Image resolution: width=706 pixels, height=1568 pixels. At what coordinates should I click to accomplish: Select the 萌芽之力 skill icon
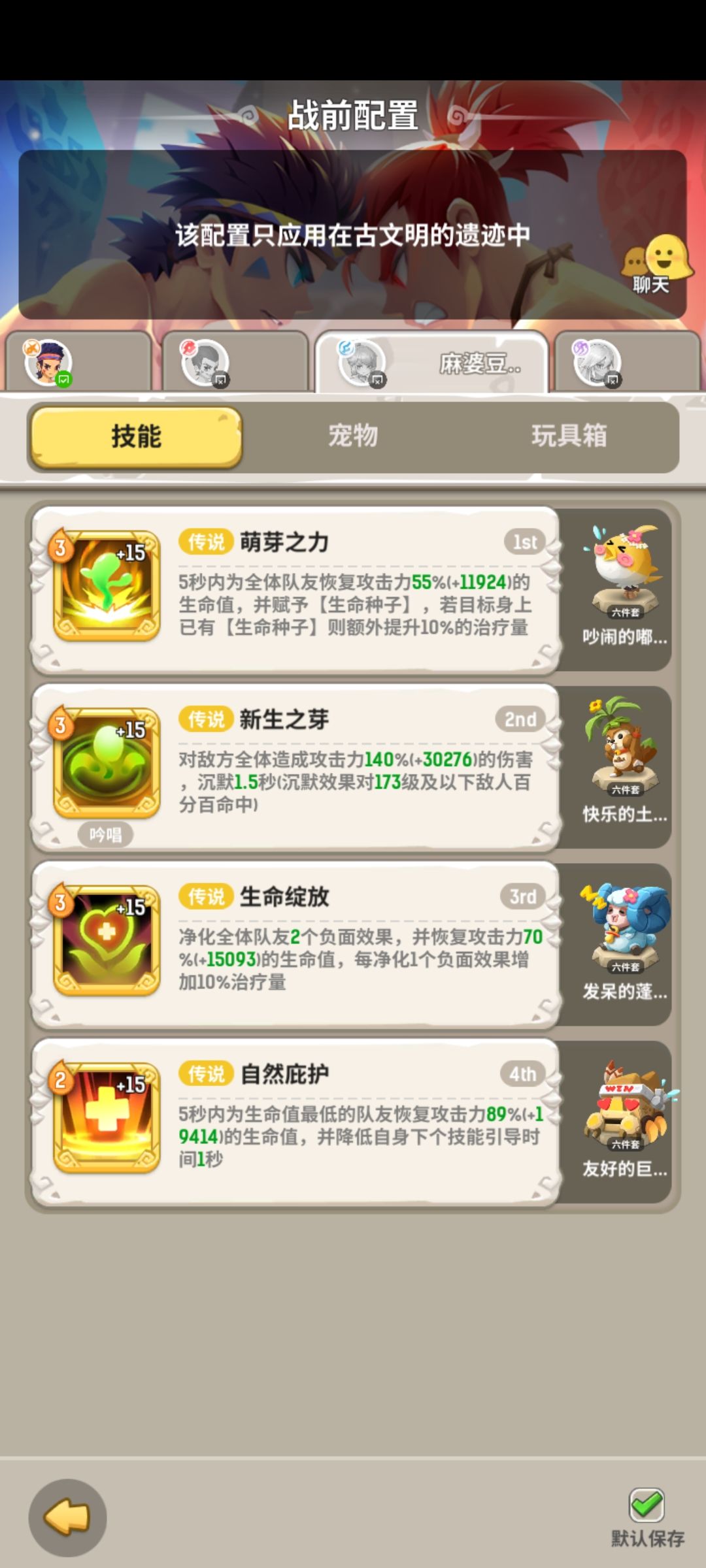107,583
